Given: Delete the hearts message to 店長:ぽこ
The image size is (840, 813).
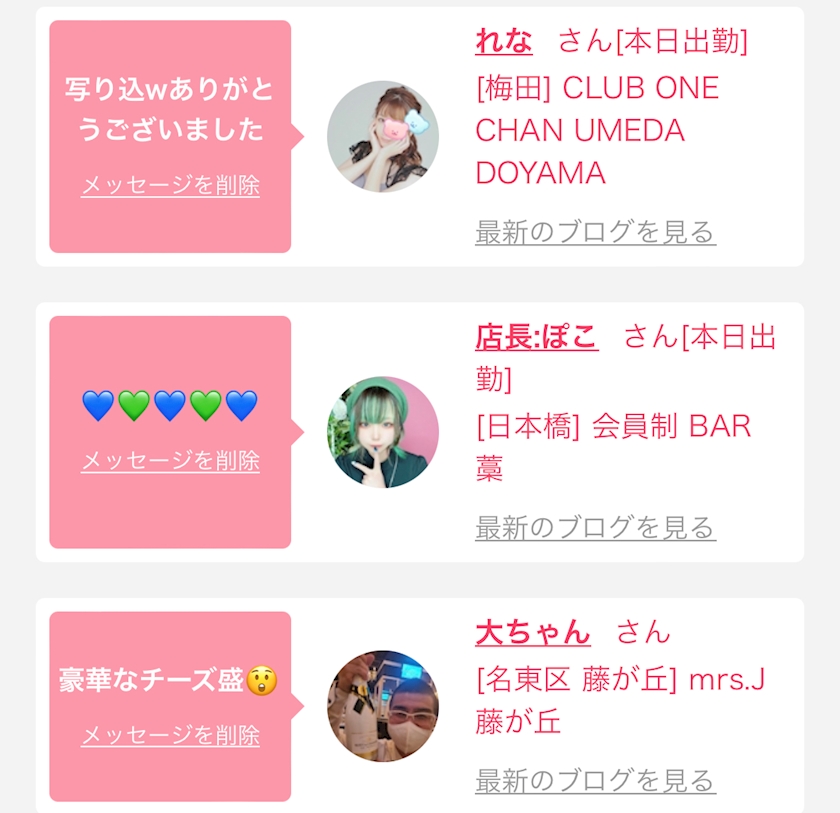Looking at the screenshot, I should pos(170,460).
